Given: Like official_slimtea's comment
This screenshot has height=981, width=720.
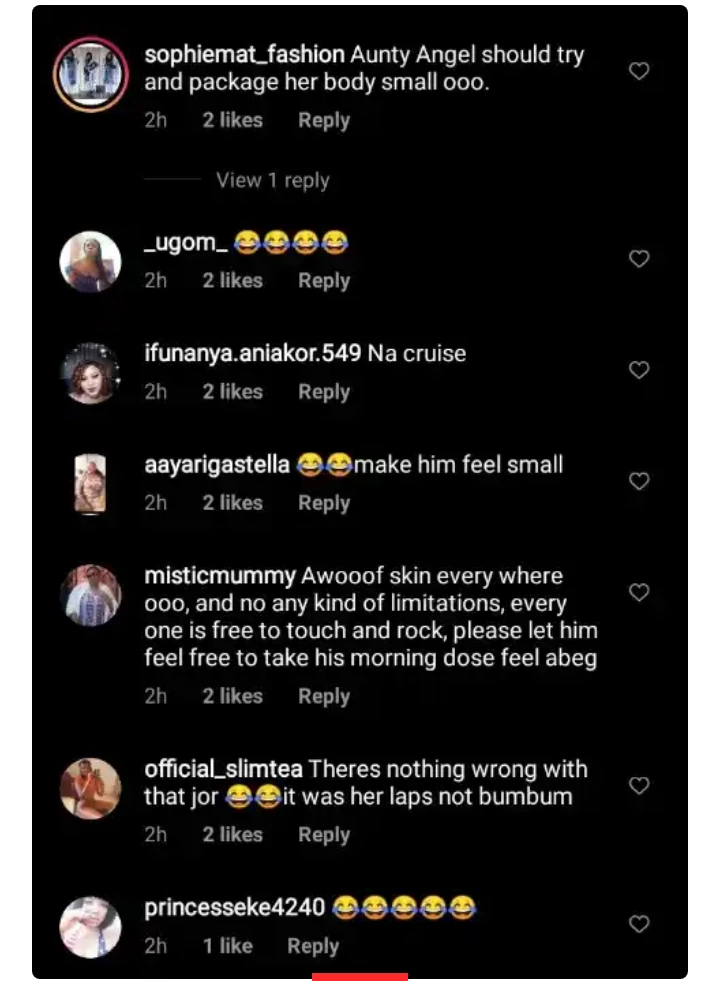Looking at the screenshot, I should click(638, 785).
